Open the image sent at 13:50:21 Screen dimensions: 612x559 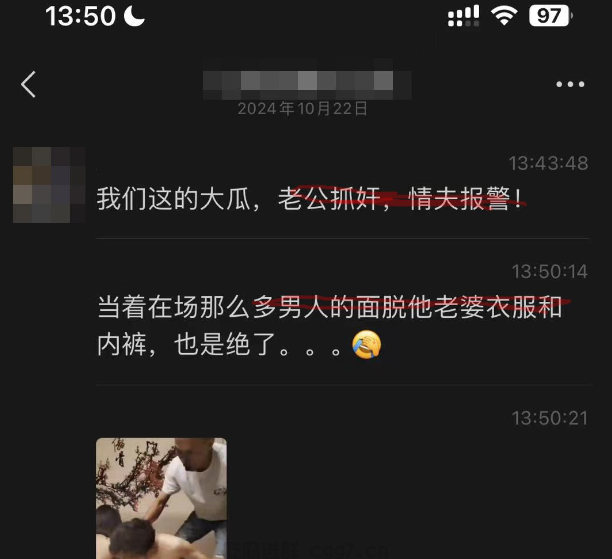coord(161,498)
